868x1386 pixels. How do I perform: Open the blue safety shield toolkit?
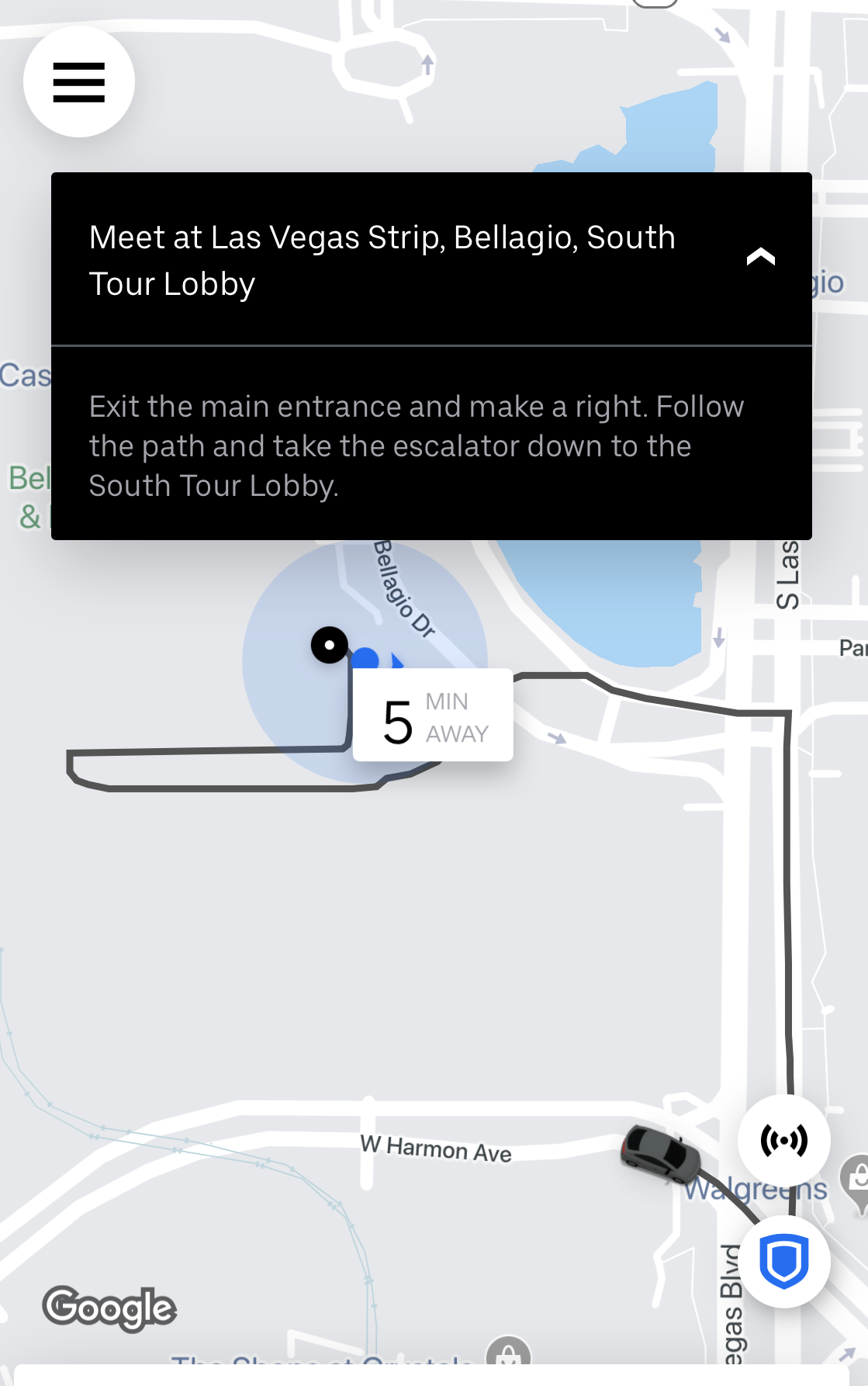point(783,1261)
